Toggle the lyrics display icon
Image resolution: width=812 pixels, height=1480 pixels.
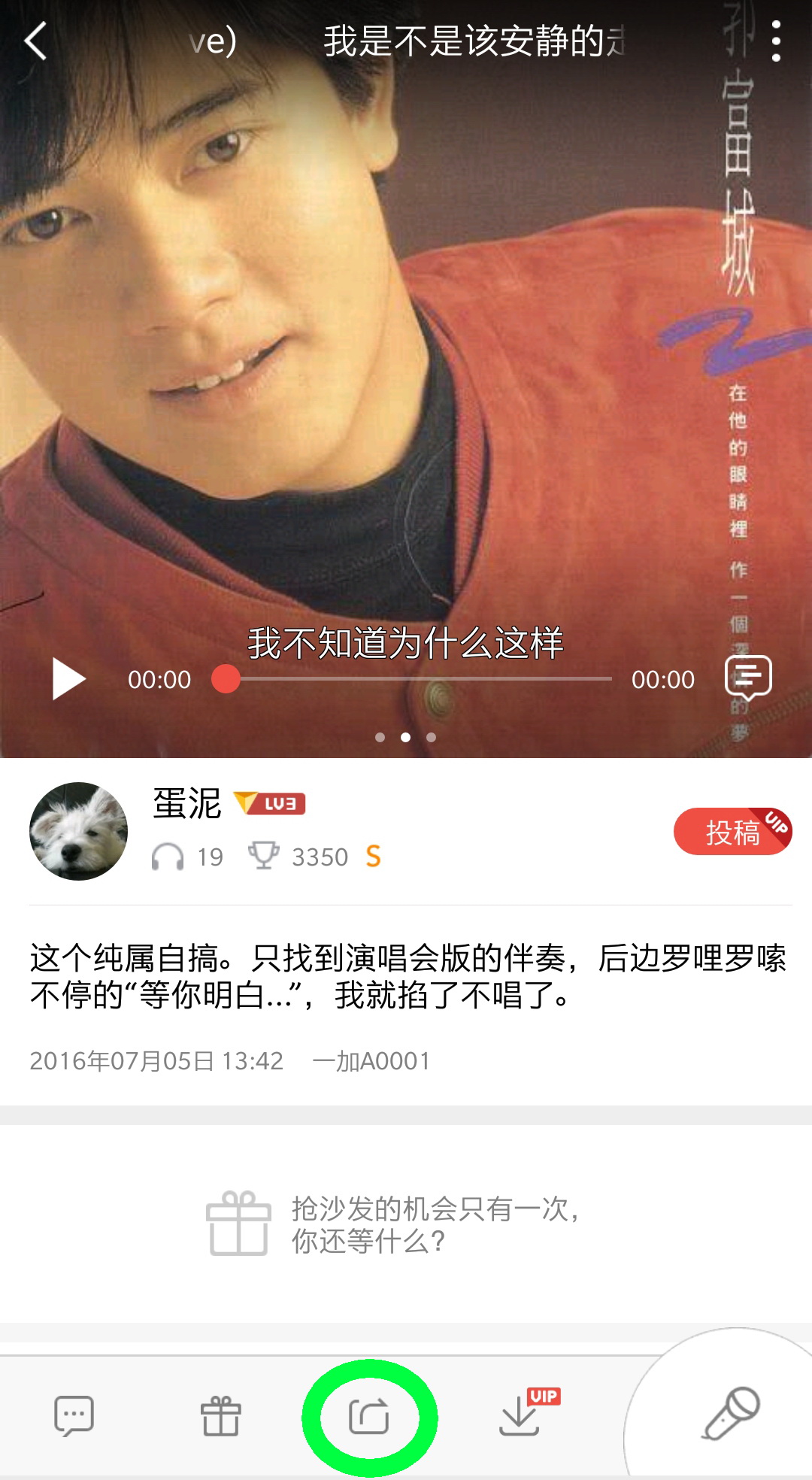[x=747, y=676]
